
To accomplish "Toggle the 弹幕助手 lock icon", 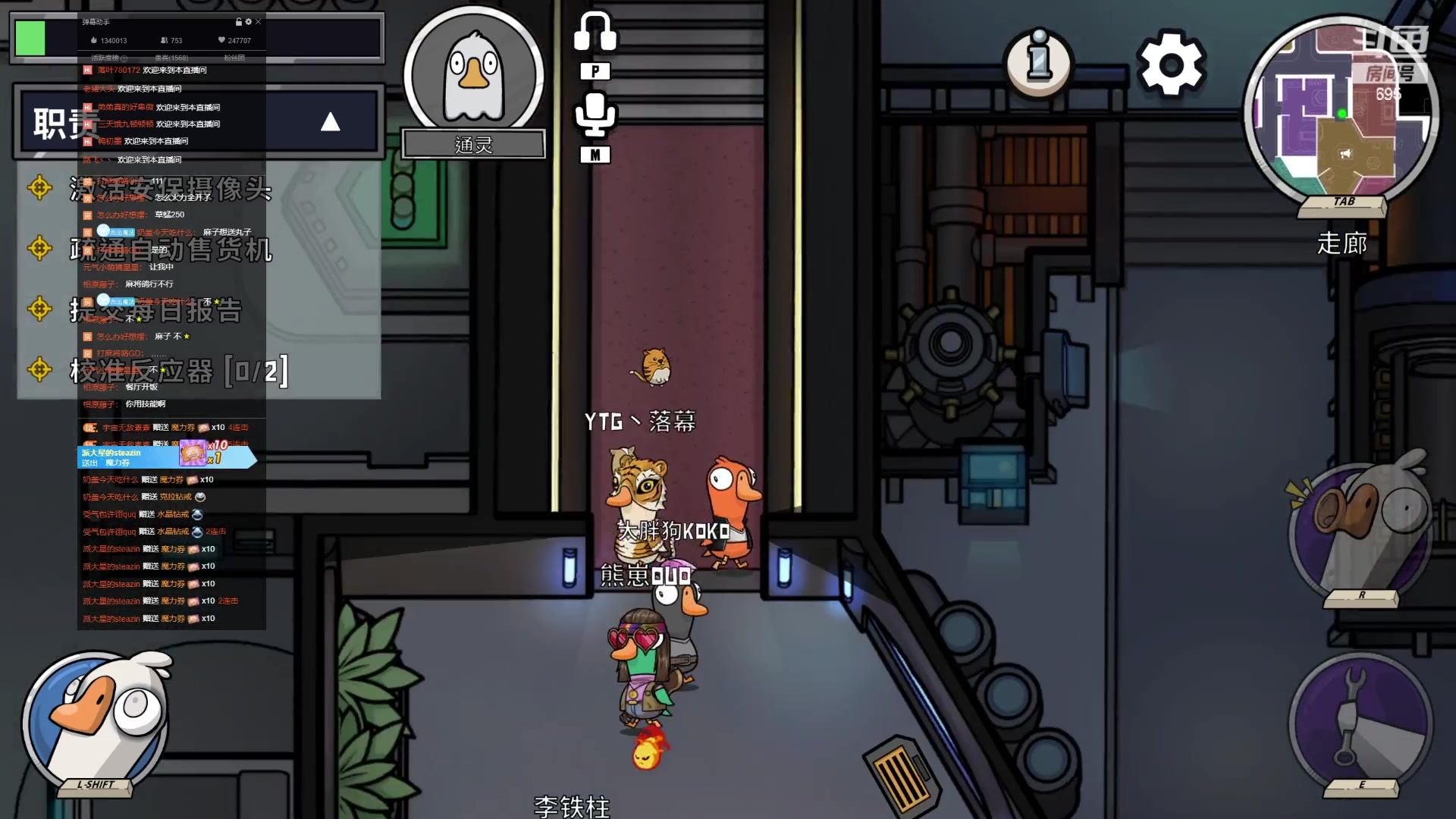I will [x=239, y=21].
